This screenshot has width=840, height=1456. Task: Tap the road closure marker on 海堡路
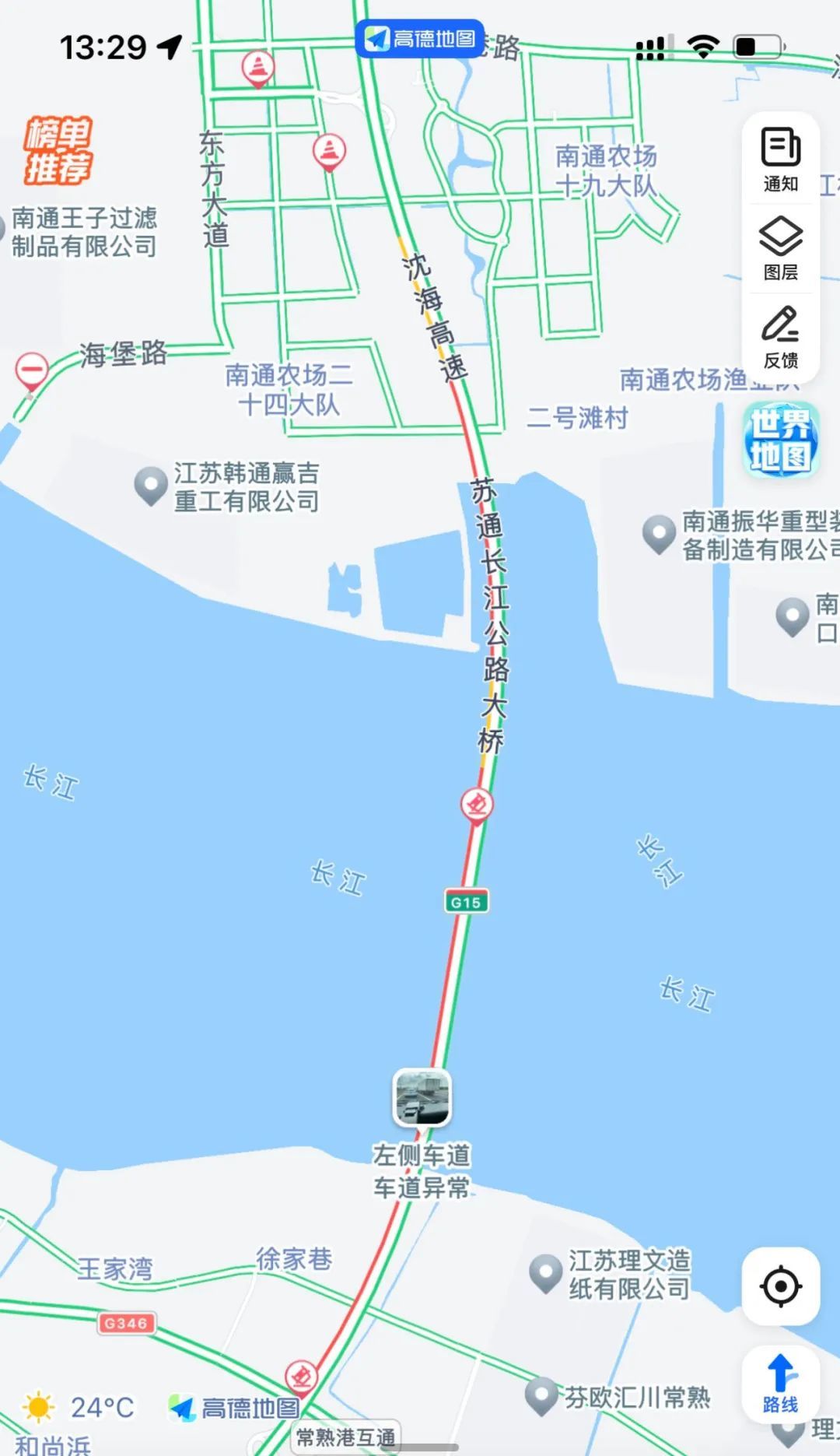tap(32, 370)
